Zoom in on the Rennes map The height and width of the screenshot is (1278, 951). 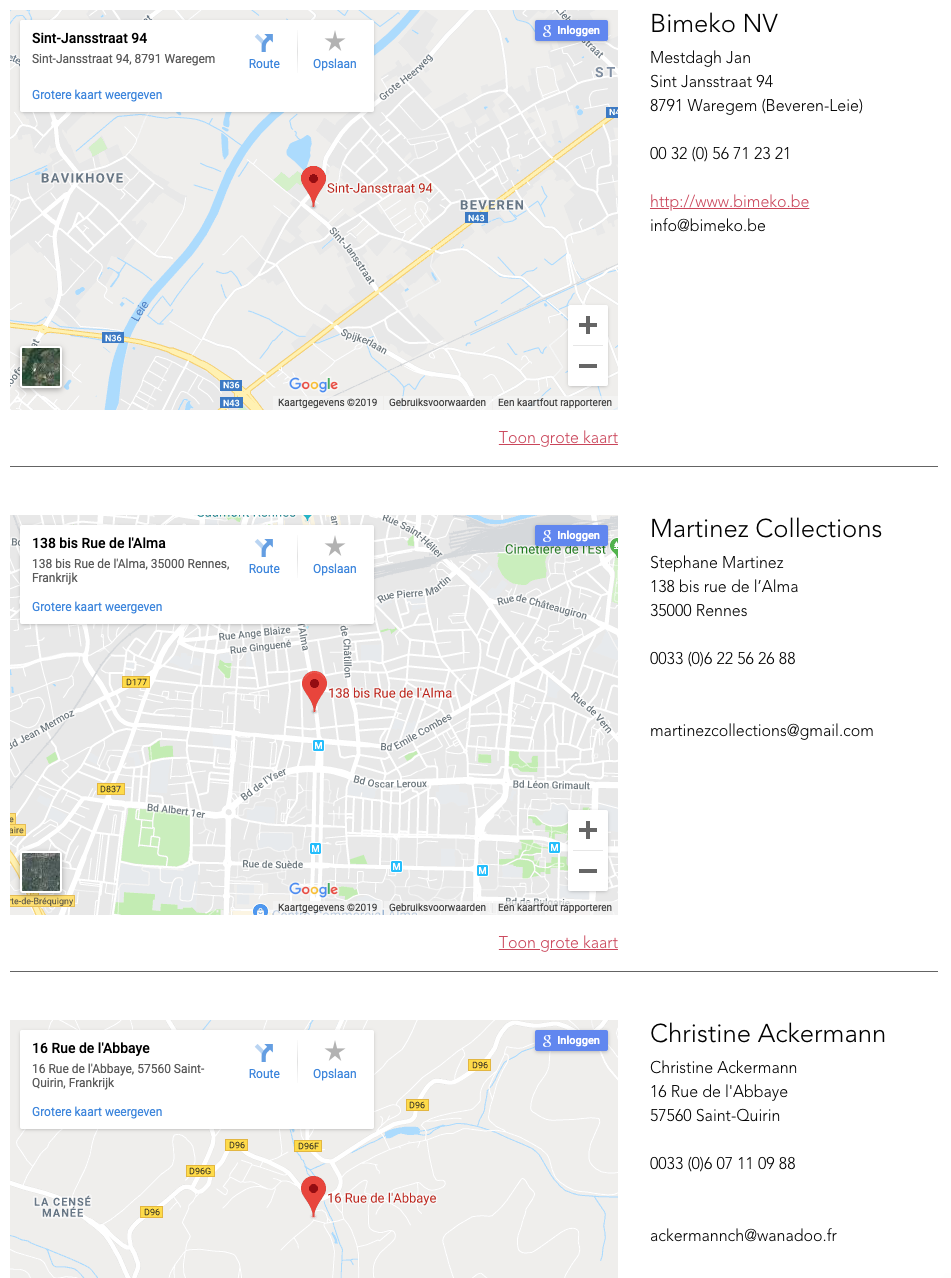pos(588,830)
